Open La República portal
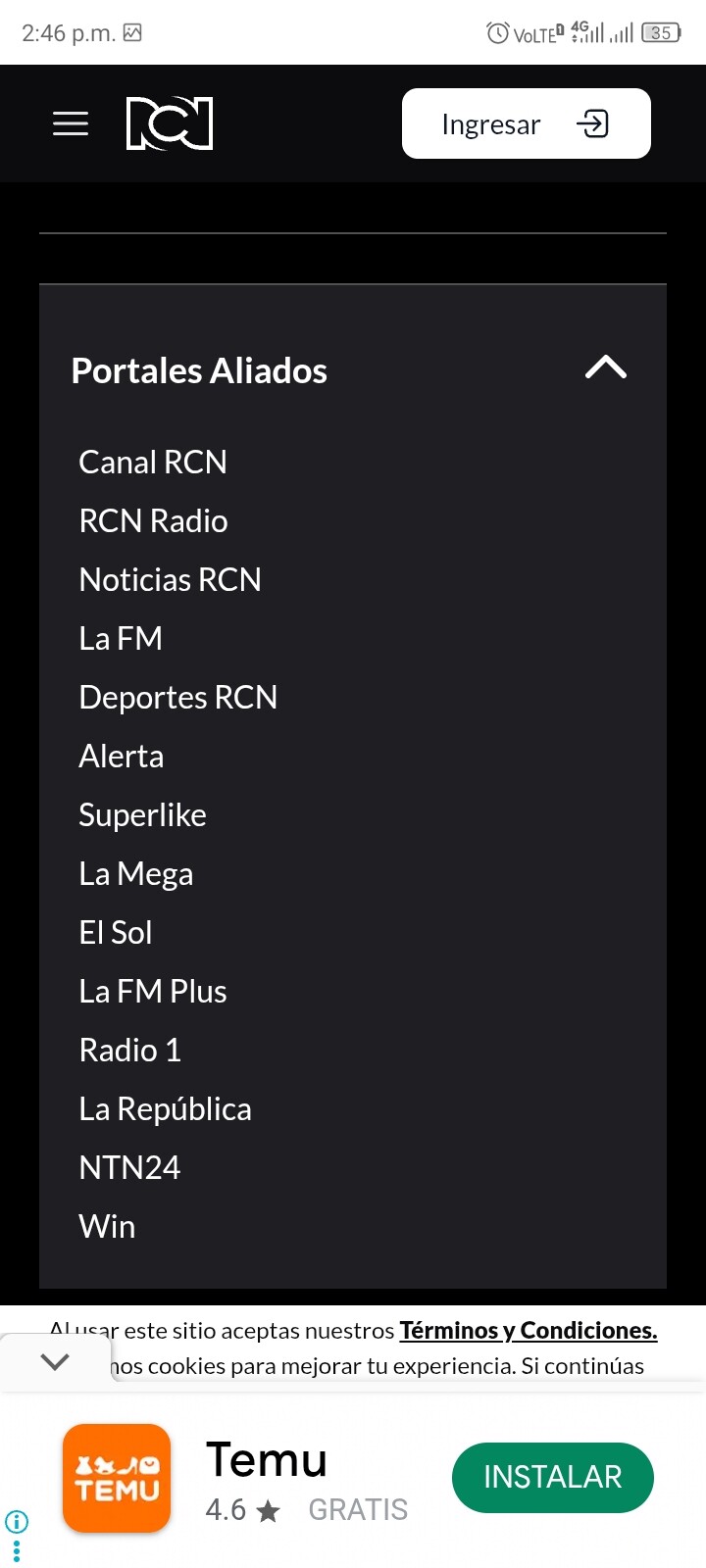 165,1108
